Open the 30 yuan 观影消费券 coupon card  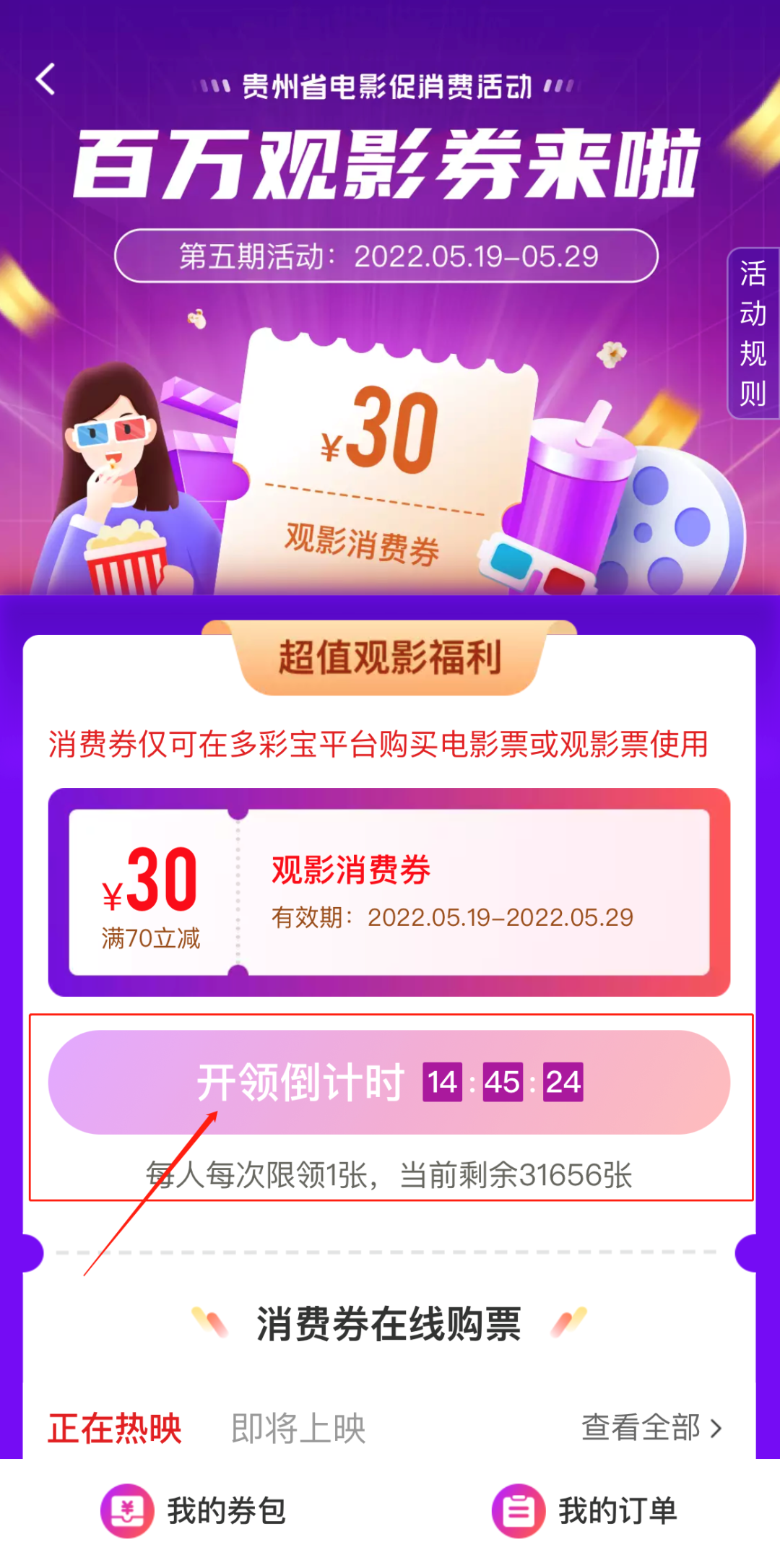[x=389, y=892]
